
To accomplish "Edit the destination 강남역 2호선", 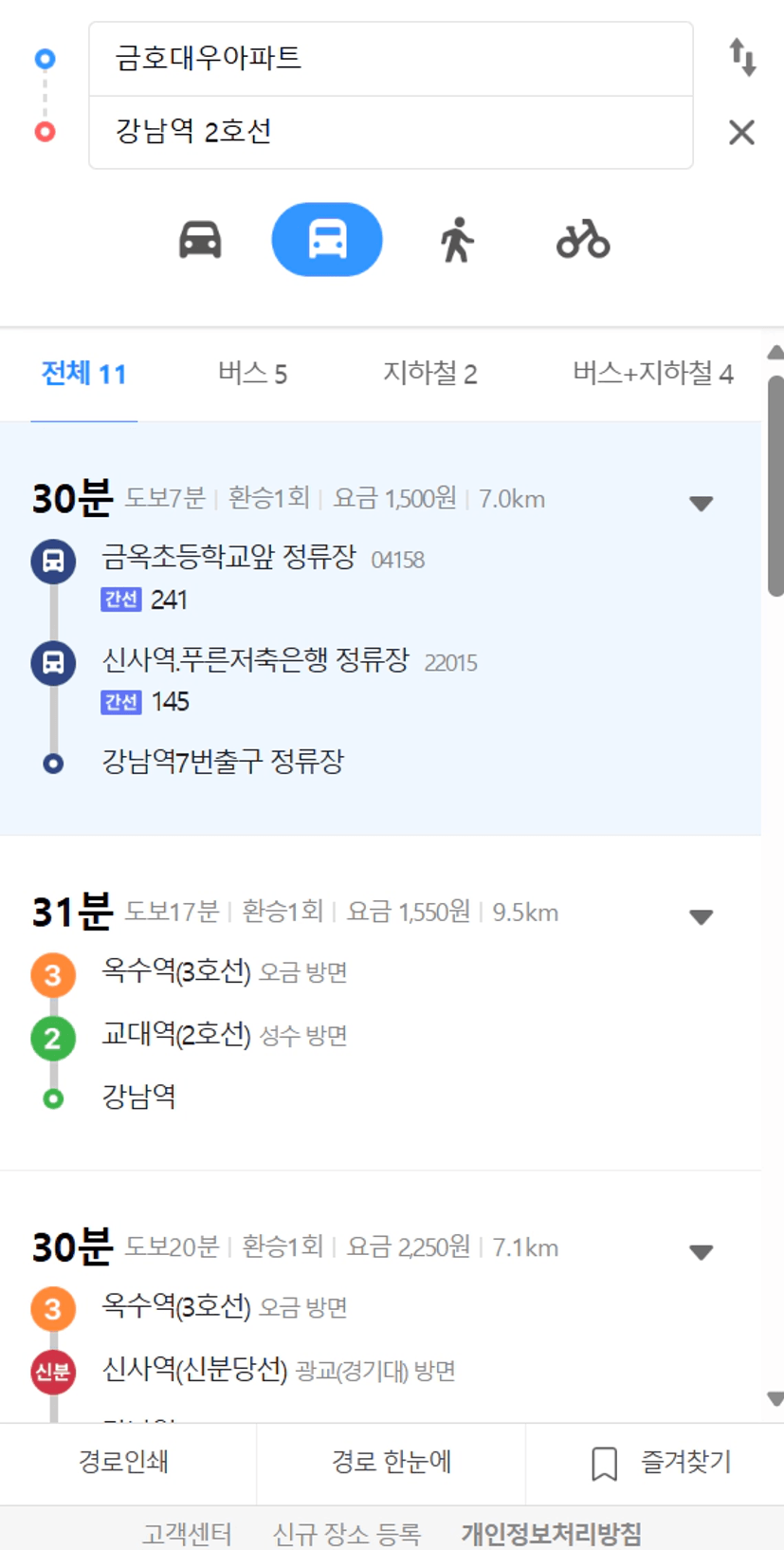I will tap(391, 133).
